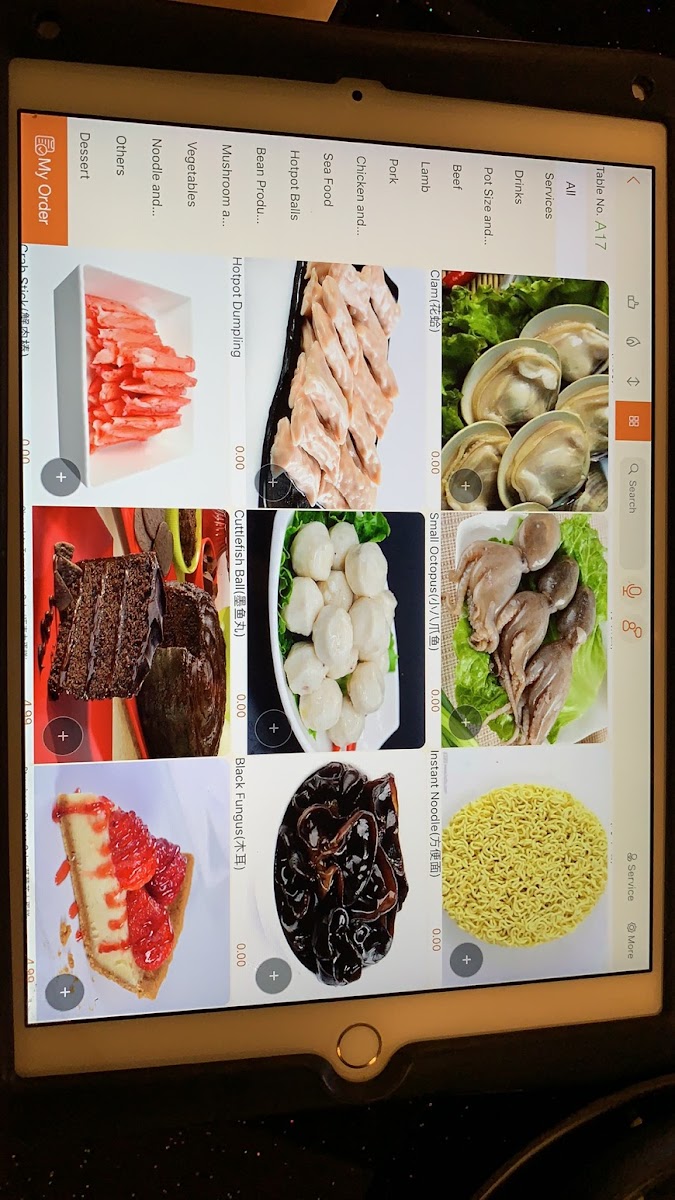Image resolution: width=675 pixels, height=1200 pixels.
Task: Select the Drinks category
Action: pos(520,186)
